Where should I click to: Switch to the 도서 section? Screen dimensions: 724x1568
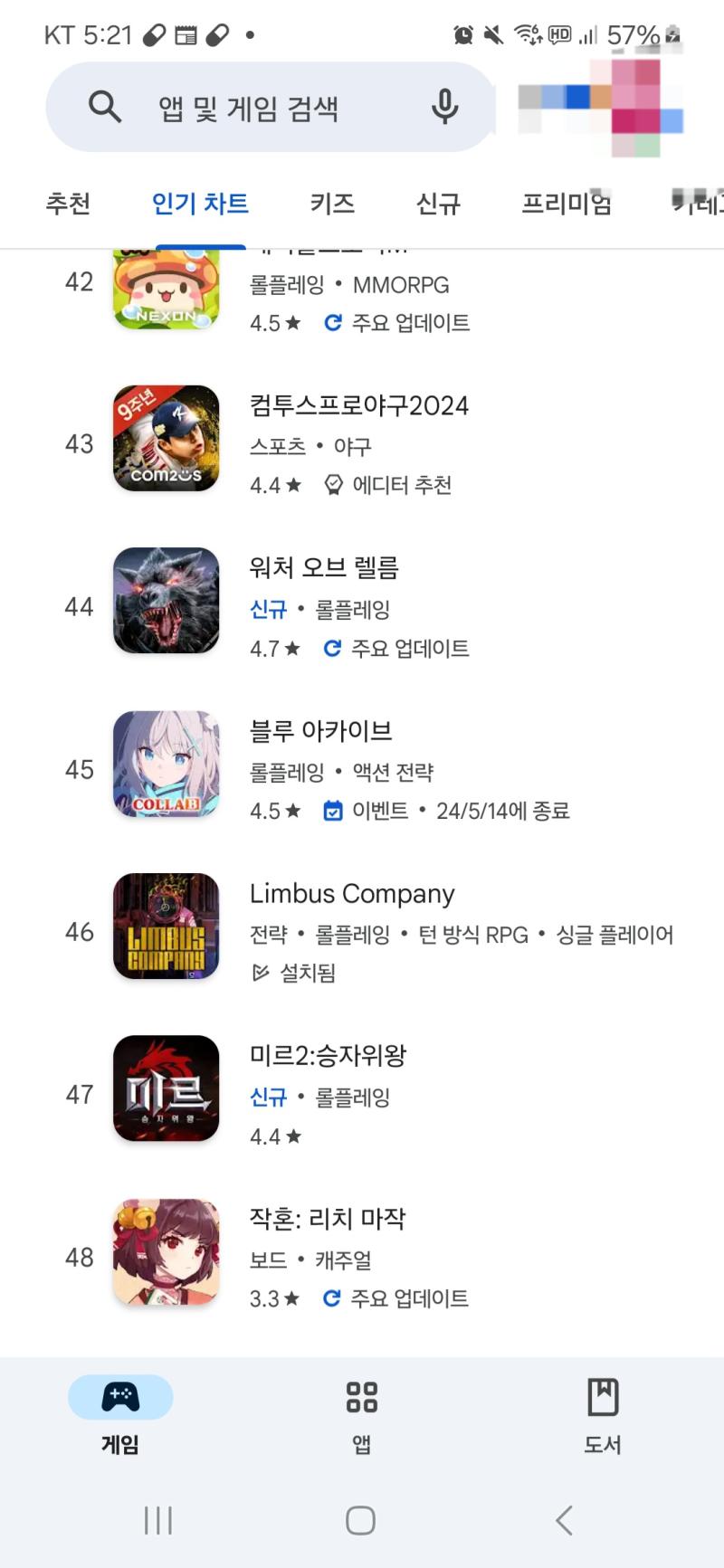pyautogui.click(x=603, y=1416)
